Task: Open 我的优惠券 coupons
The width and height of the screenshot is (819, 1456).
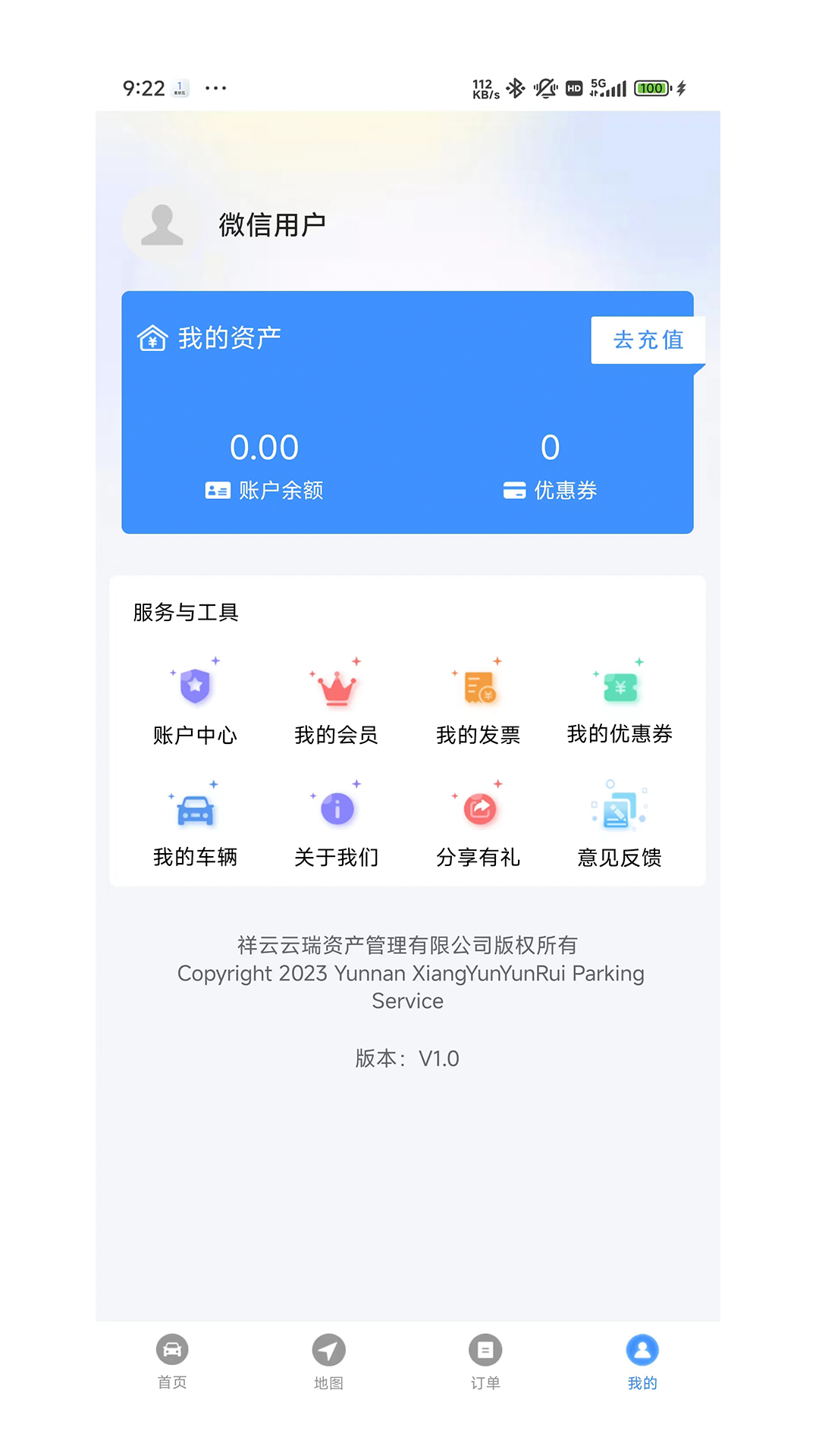Action: [620, 703]
